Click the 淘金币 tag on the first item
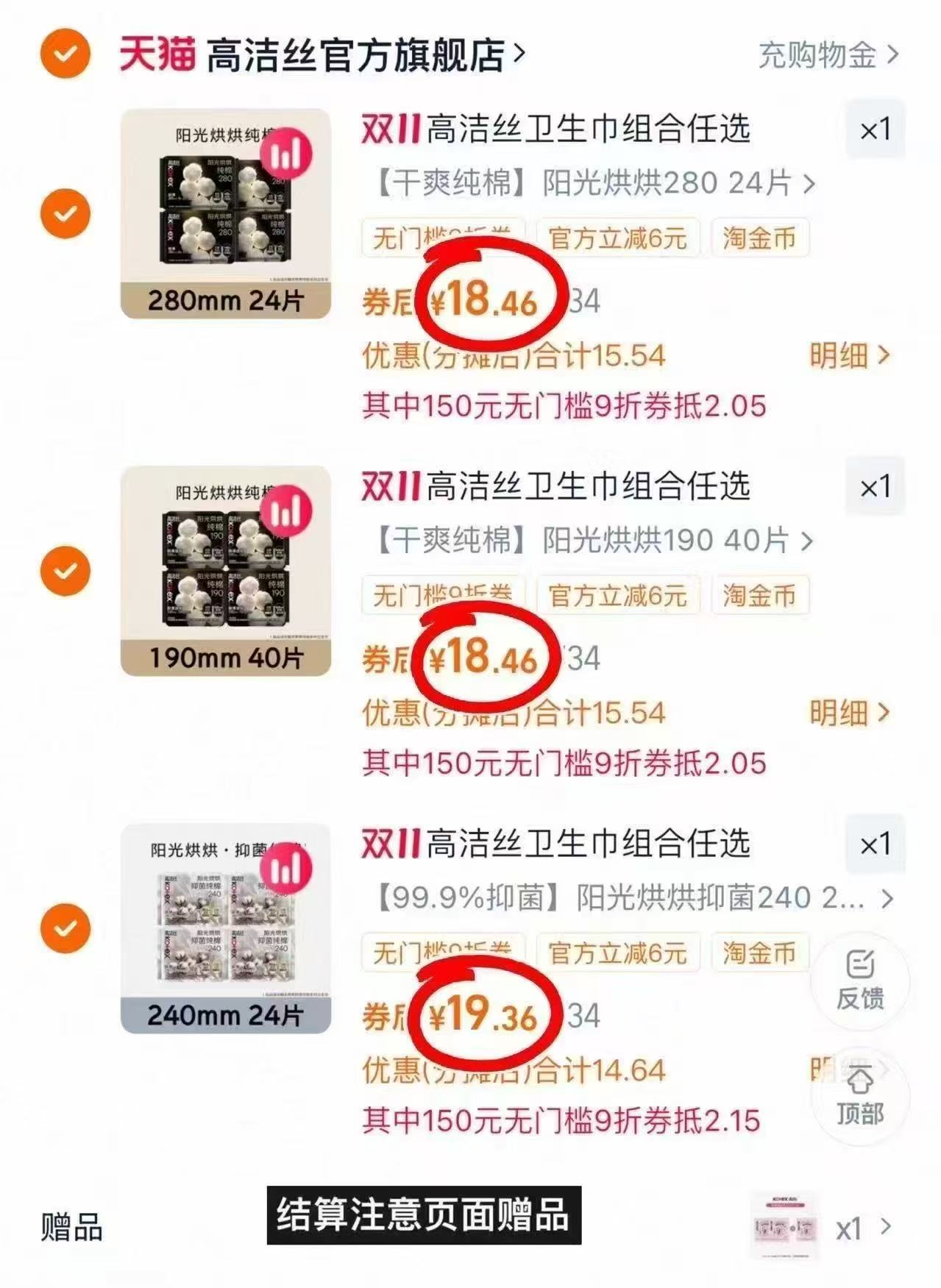The width and height of the screenshot is (941, 1288). coord(759,238)
